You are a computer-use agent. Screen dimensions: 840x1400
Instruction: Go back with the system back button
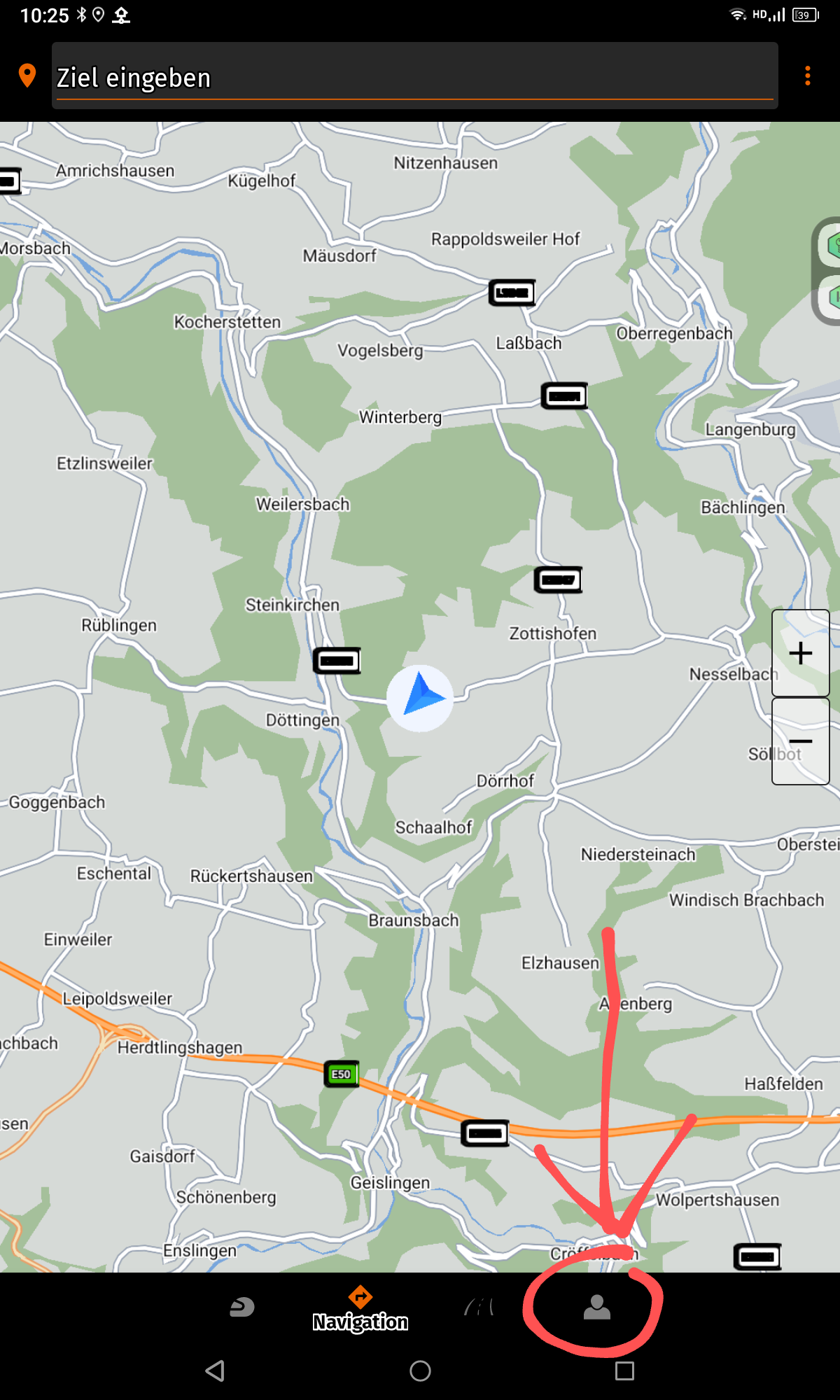[215, 1371]
